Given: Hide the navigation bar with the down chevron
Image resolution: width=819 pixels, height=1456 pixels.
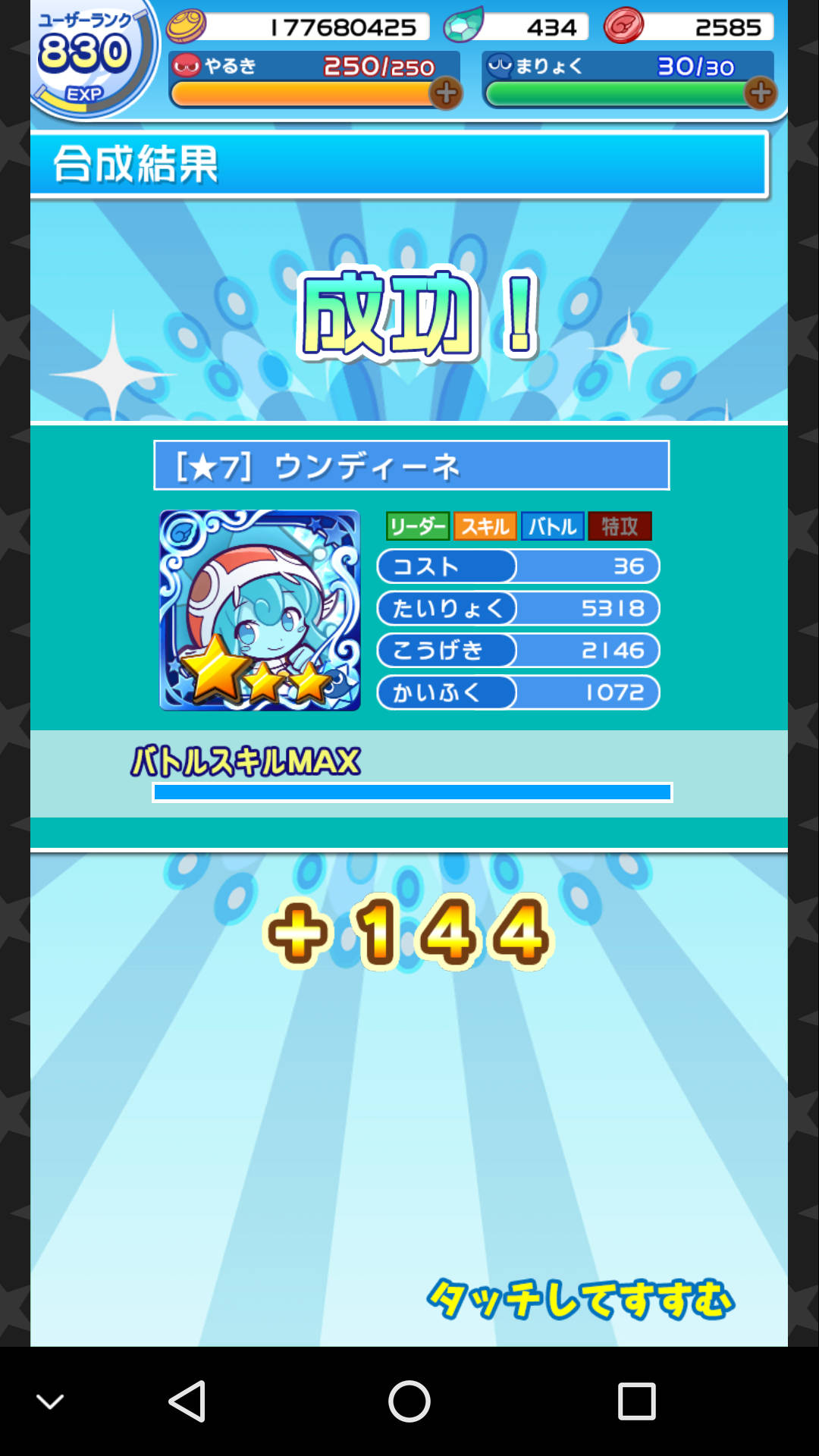Looking at the screenshot, I should (51, 1401).
